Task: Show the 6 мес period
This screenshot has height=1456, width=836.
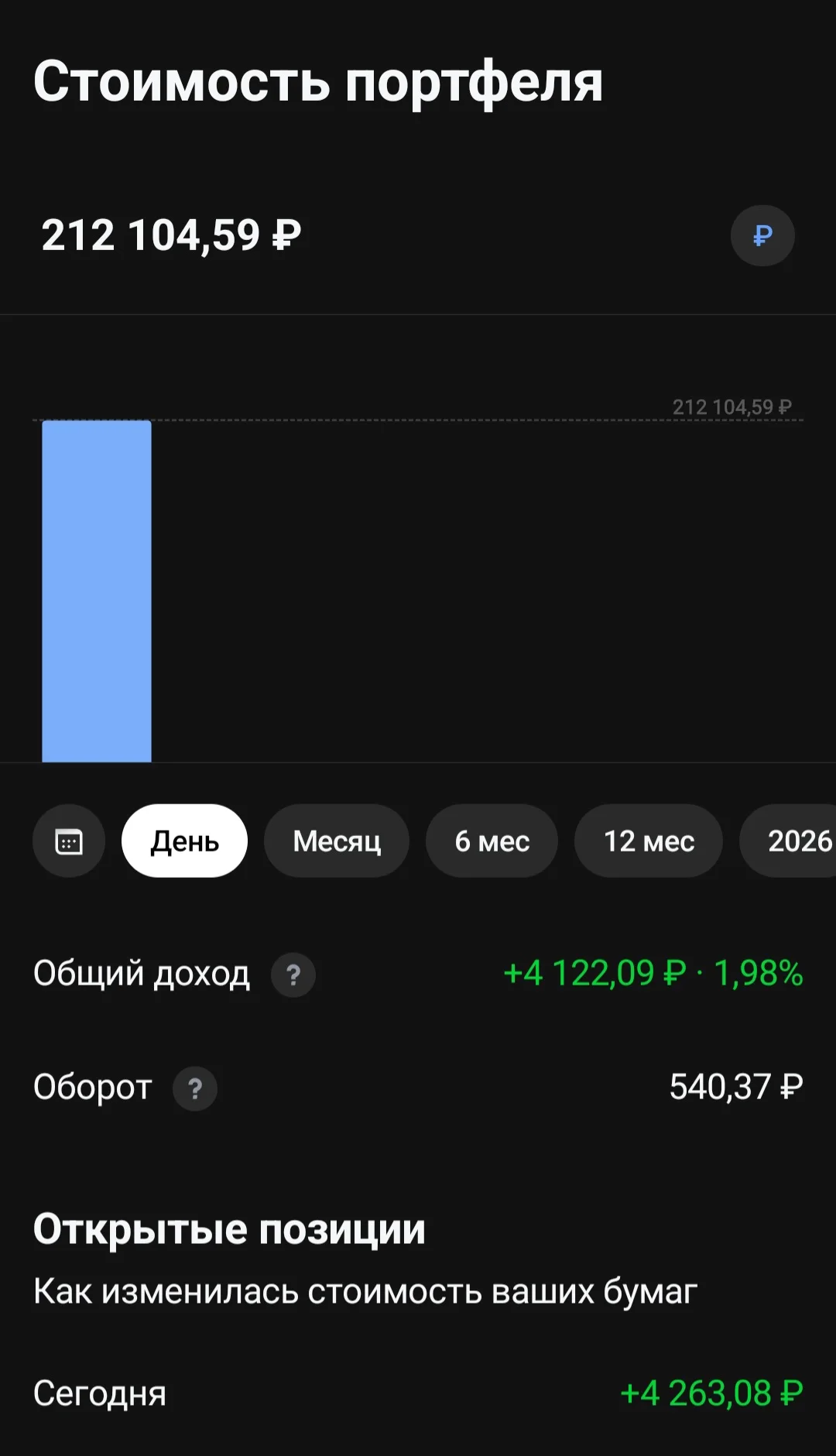Action: click(x=492, y=841)
